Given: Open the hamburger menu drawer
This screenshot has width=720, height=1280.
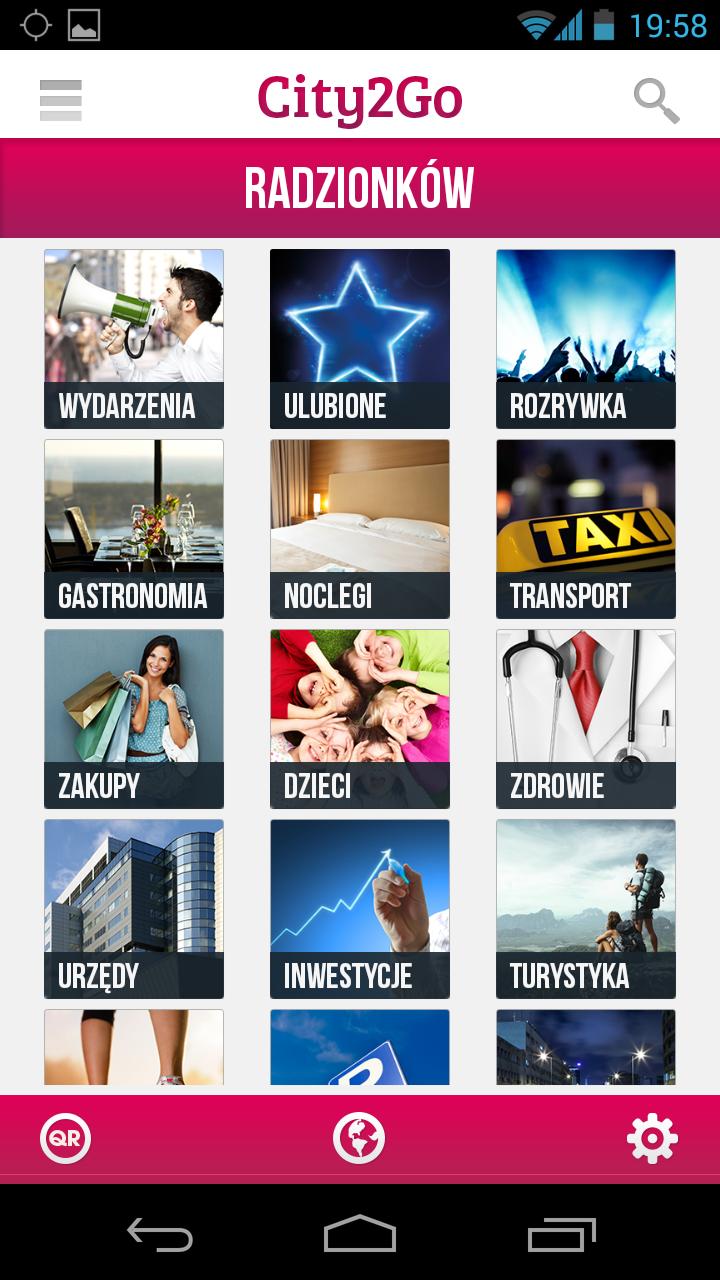Looking at the screenshot, I should click(61, 100).
